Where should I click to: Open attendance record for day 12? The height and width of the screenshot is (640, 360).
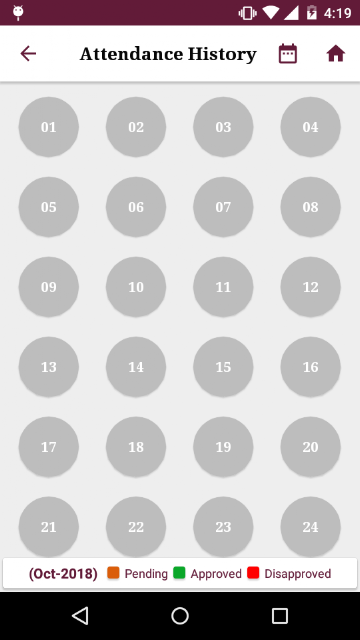[x=310, y=287]
